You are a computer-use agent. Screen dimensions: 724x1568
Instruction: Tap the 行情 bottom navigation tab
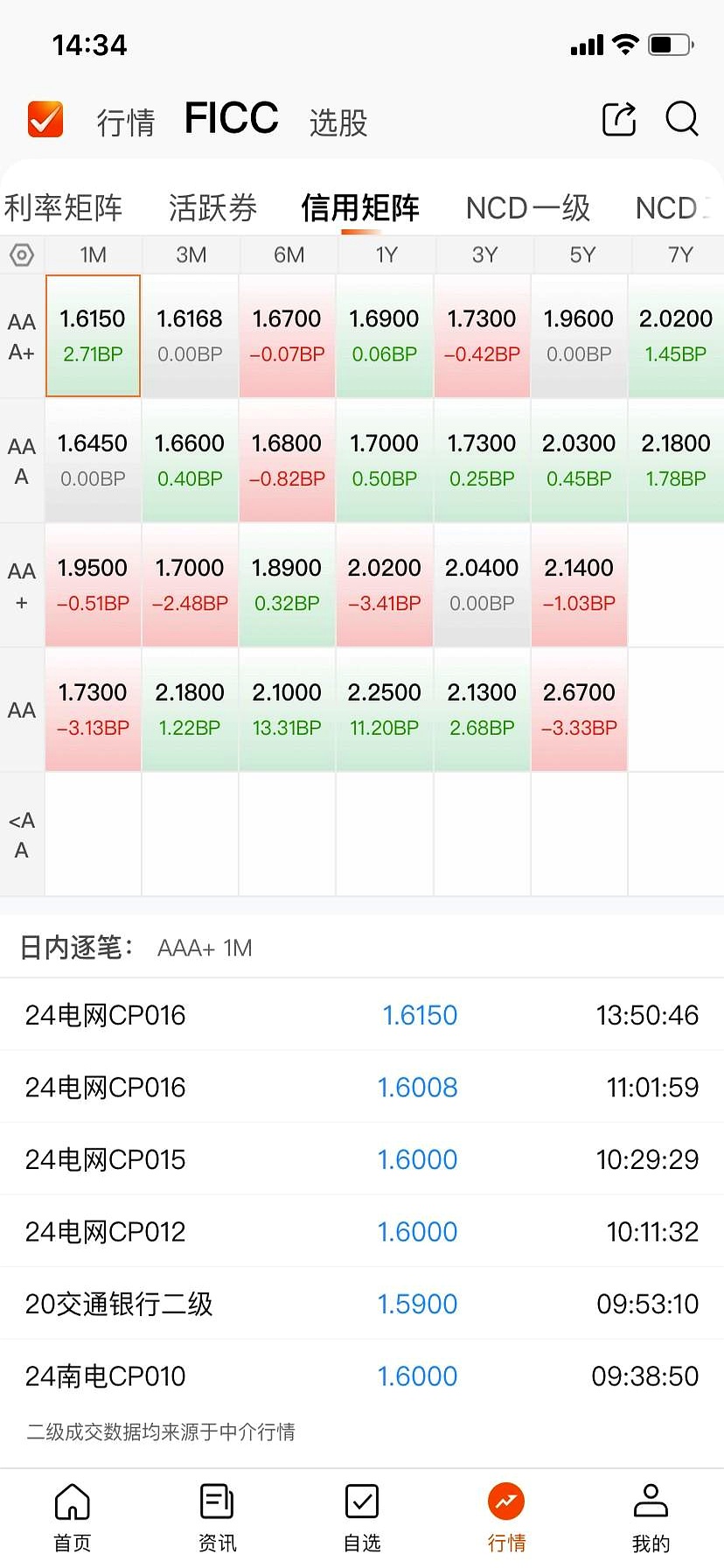tap(506, 1516)
